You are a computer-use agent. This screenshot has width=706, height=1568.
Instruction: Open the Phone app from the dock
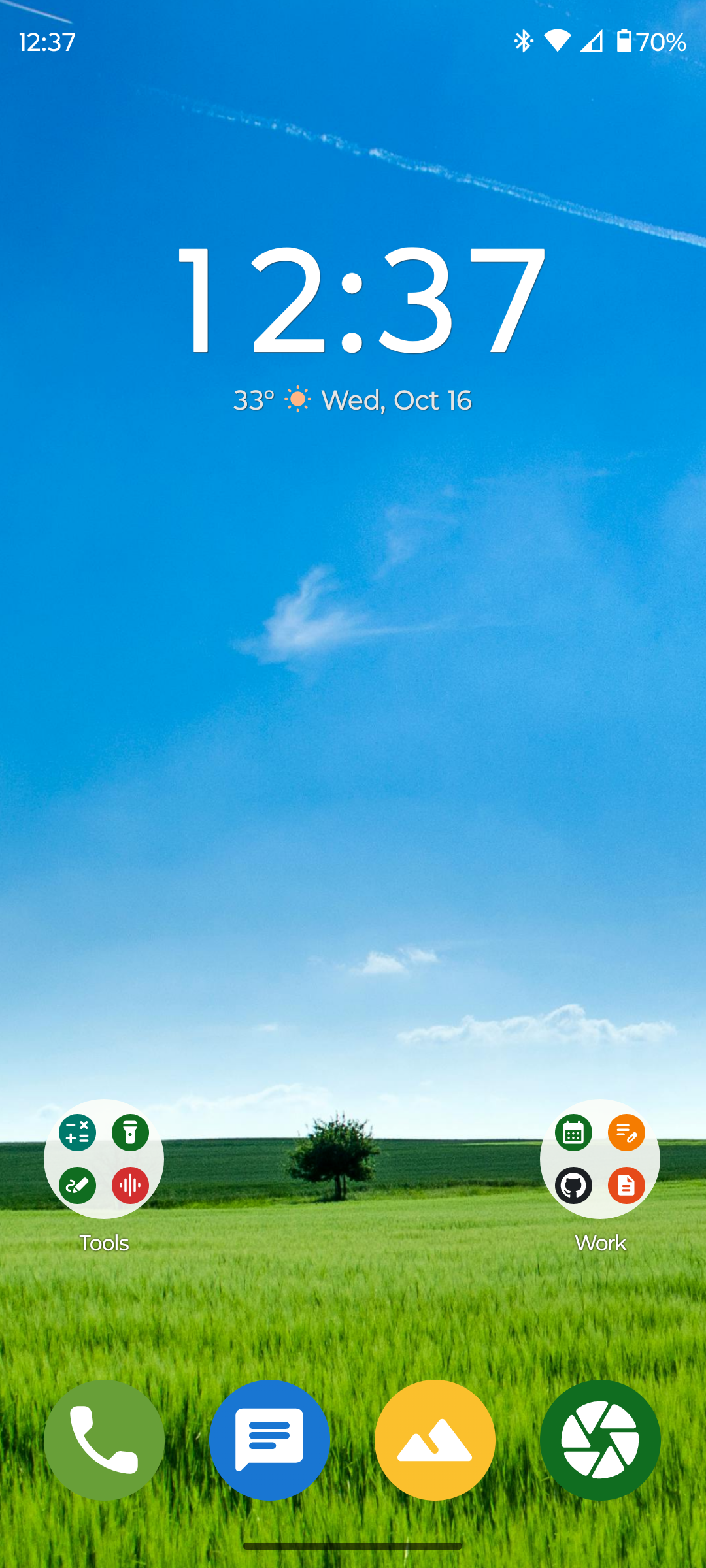pos(104,1441)
